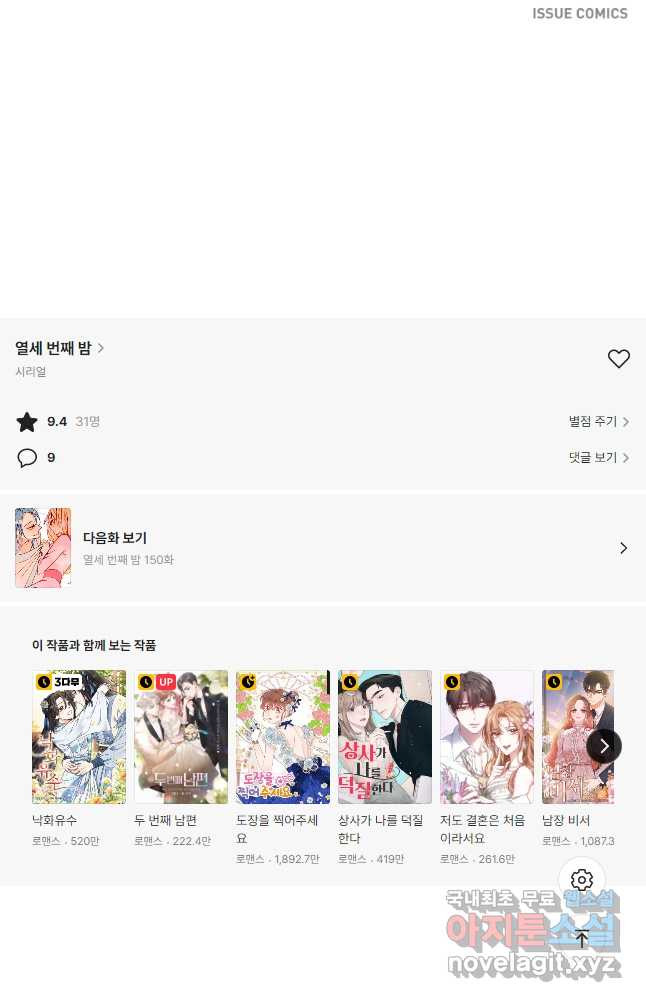The height and width of the screenshot is (1002, 646).
Task: Open the viewer settings gear
Action: (x=582, y=880)
